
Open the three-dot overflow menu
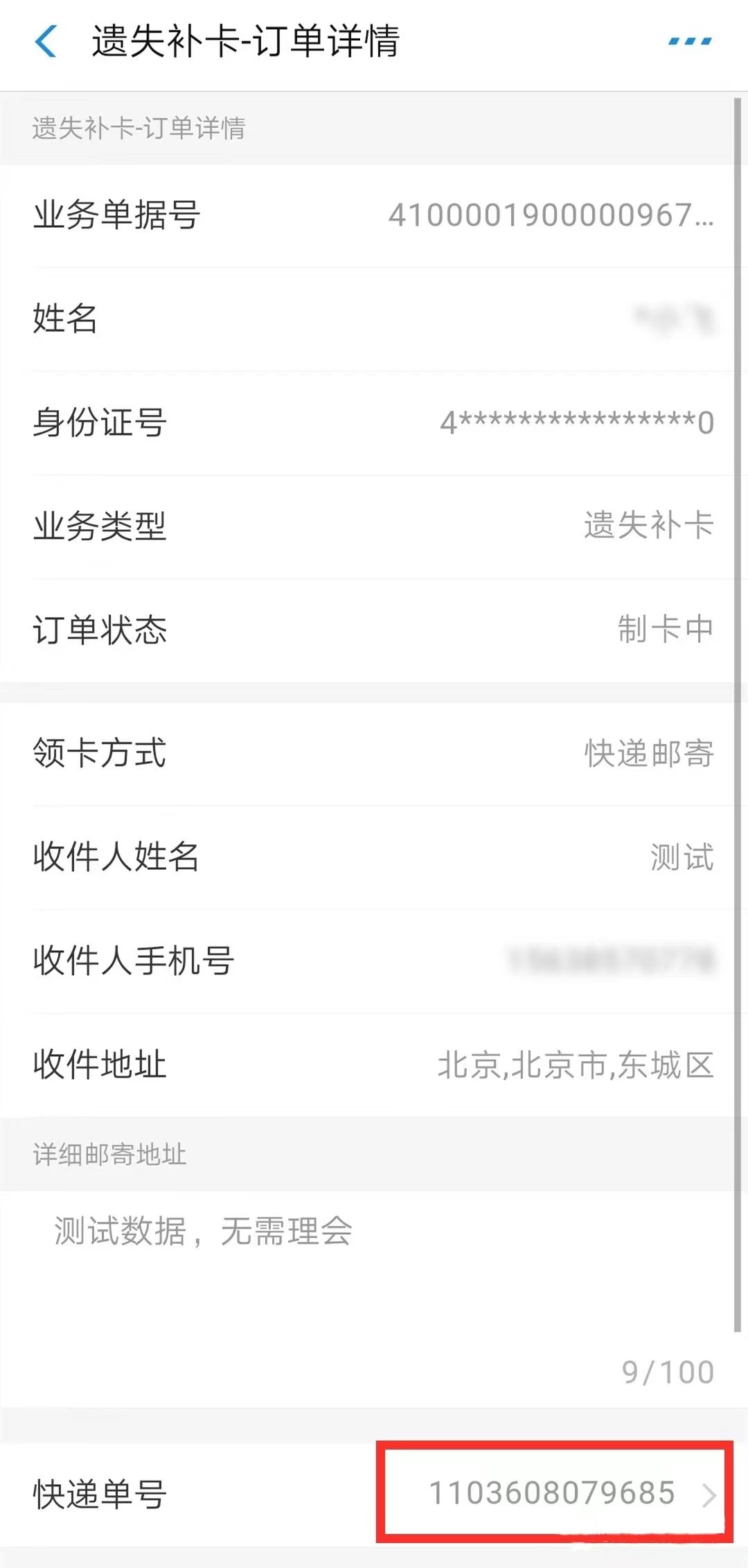click(690, 42)
